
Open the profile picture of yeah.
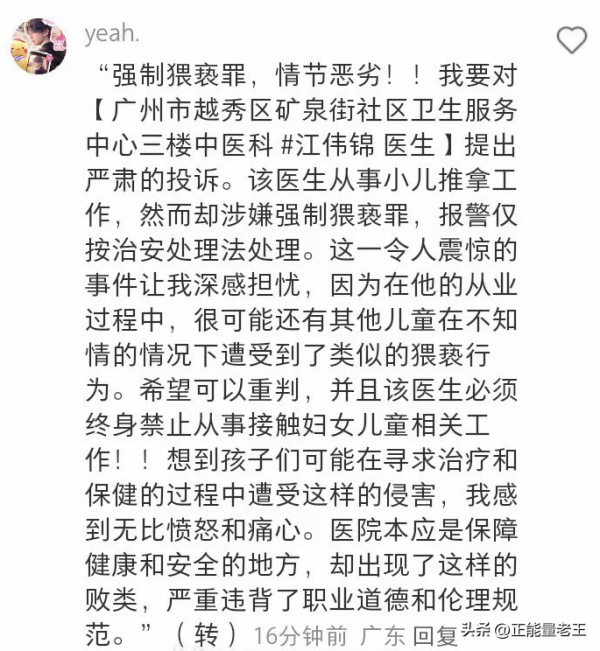point(38,46)
